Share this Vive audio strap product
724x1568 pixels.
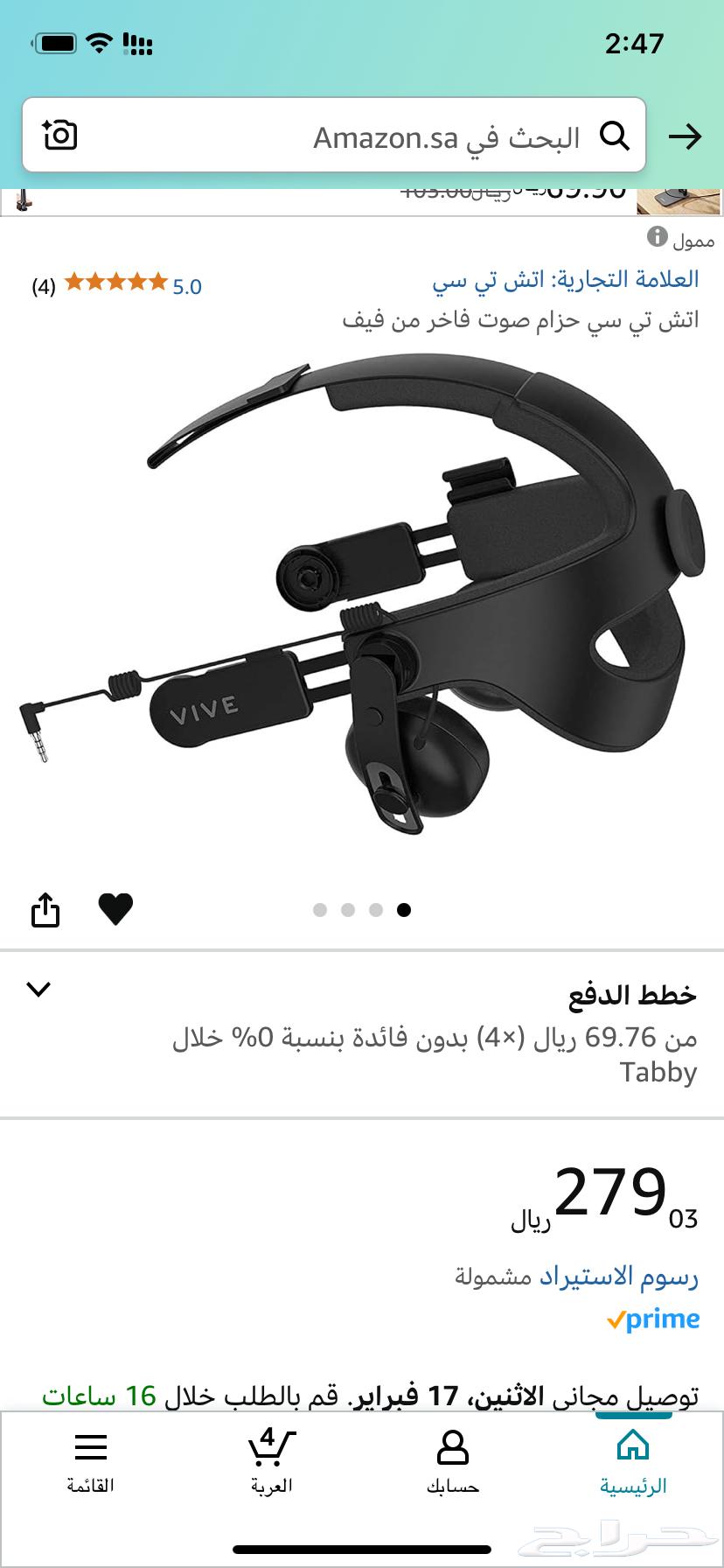45,910
